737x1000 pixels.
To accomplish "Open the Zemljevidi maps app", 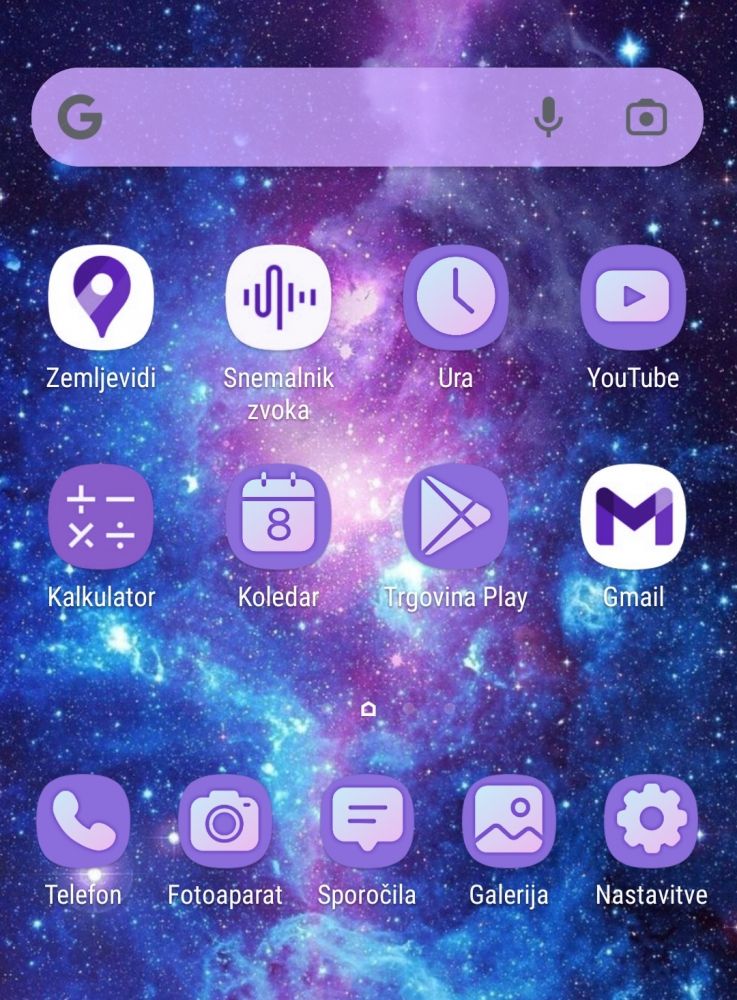I will pyautogui.click(x=101, y=297).
